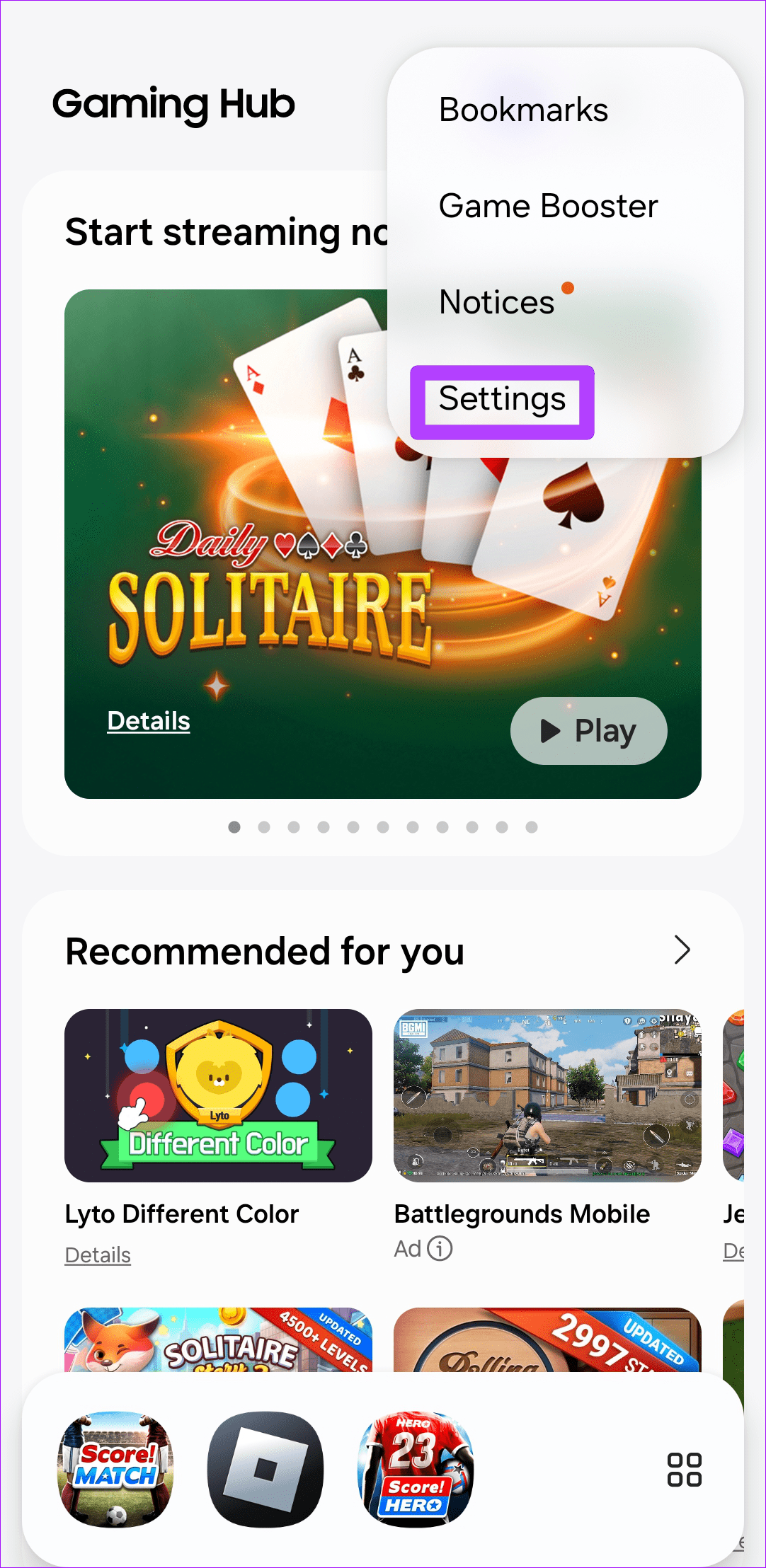Open Bookmarks from the menu
This screenshot has height=1568, width=766.
pos(523,110)
